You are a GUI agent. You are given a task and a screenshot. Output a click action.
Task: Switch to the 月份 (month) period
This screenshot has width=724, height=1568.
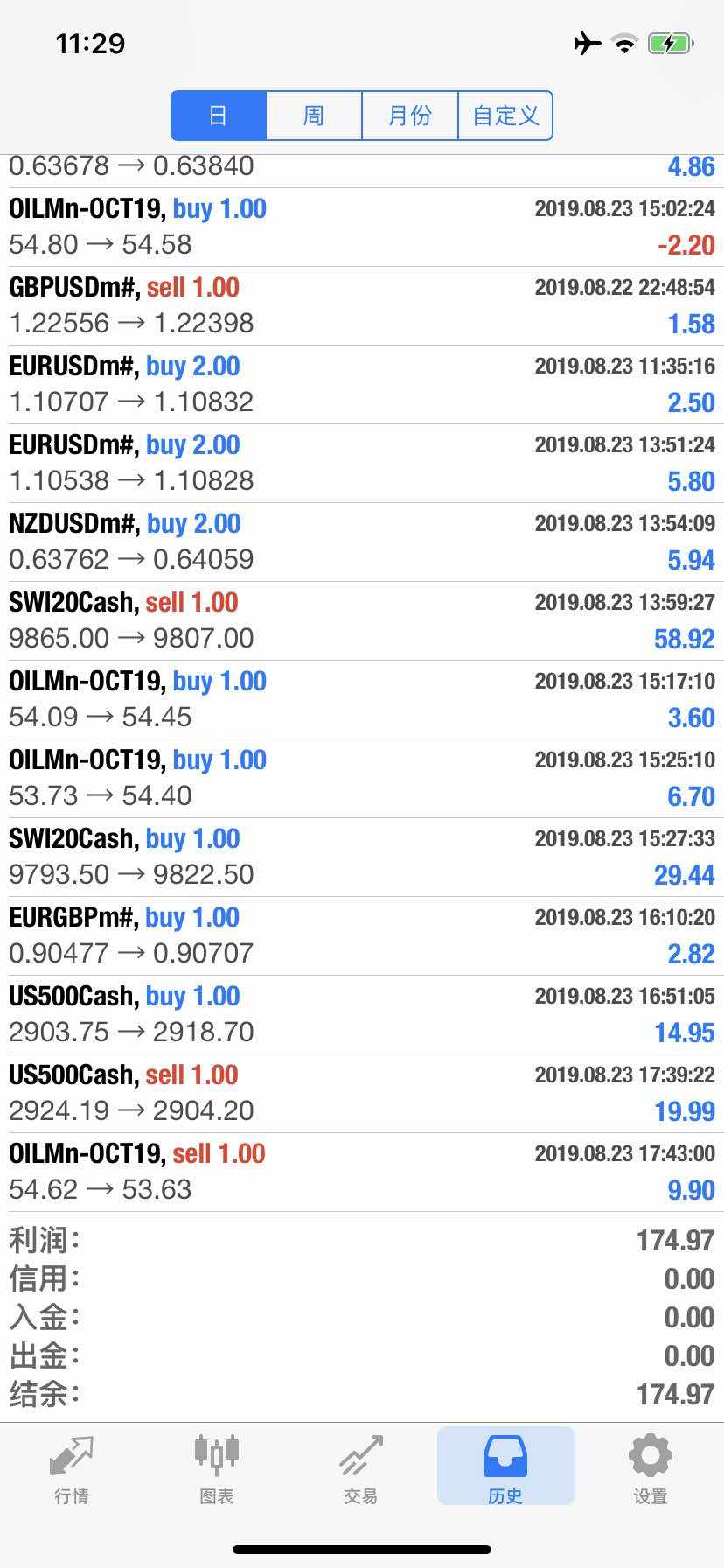410,115
